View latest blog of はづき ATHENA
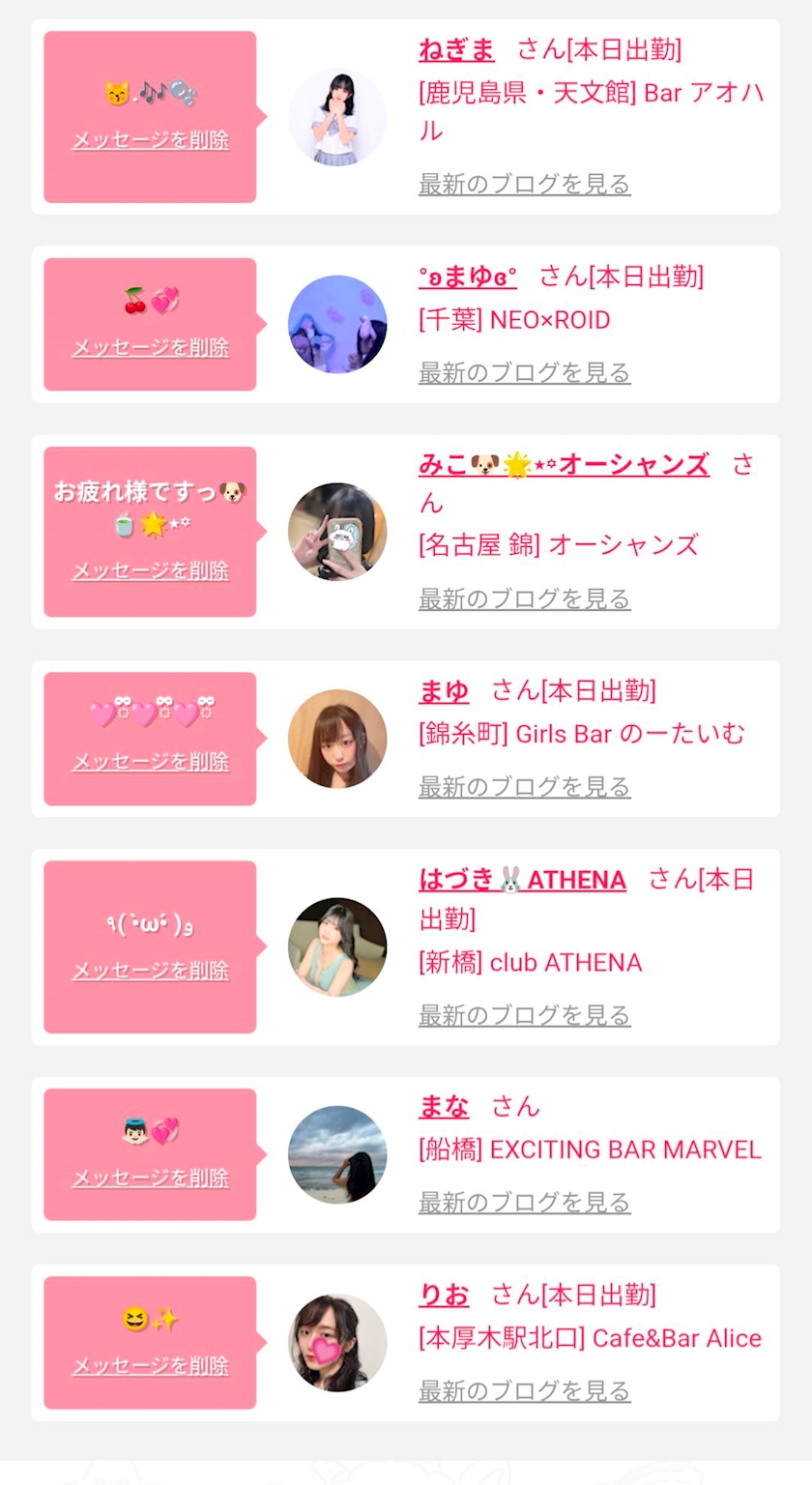This screenshot has height=1485, width=812. (x=525, y=1014)
